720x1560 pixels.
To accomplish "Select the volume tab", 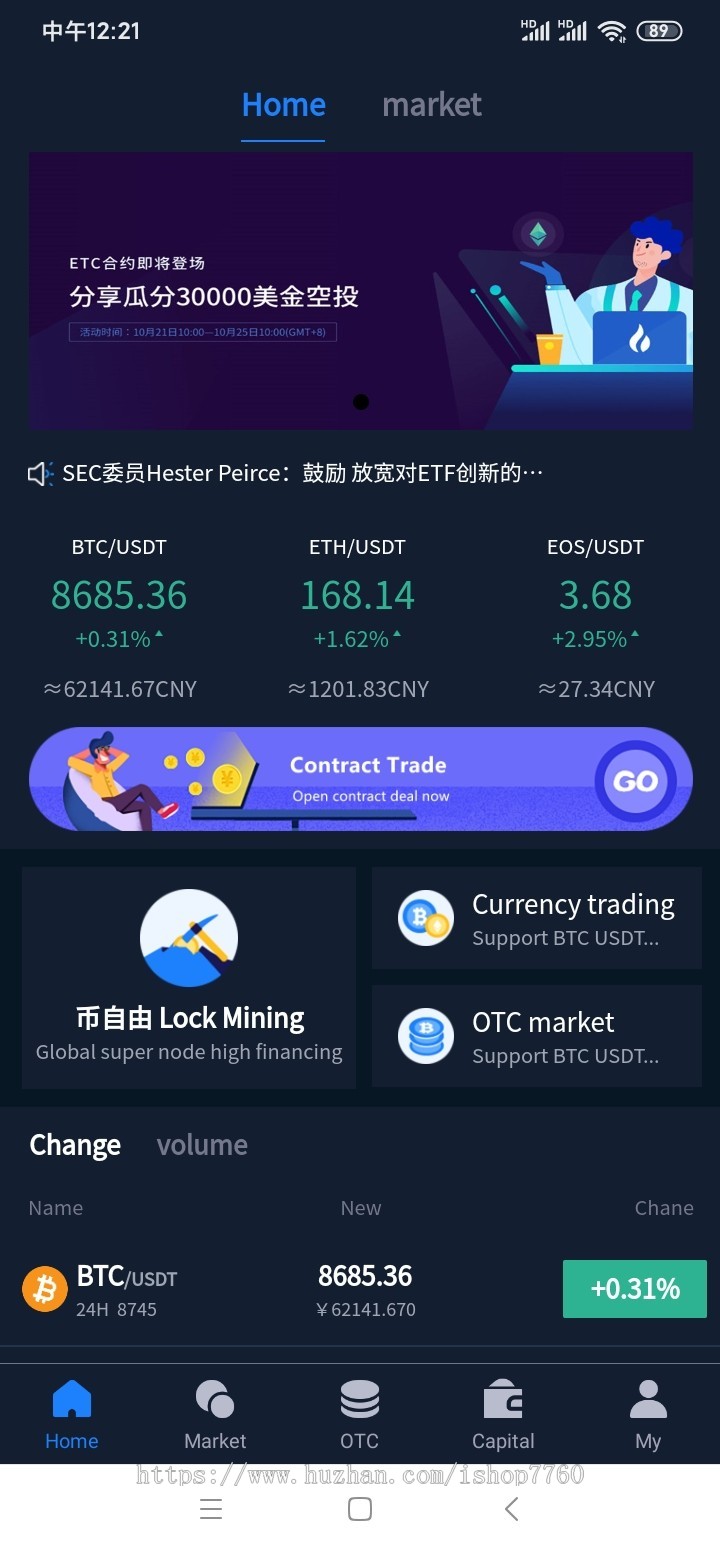I will coord(201,1144).
